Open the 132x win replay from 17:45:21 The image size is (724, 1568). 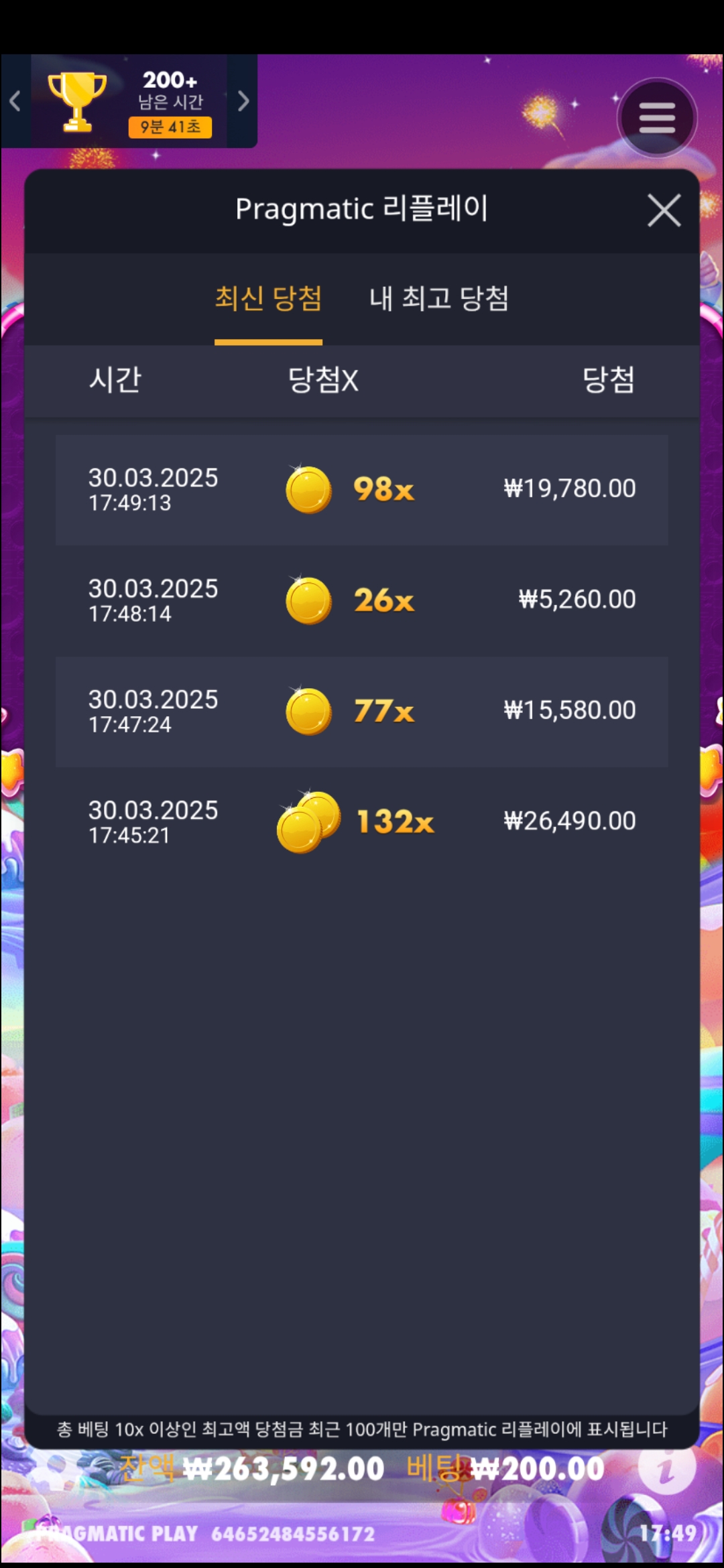click(x=362, y=822)
